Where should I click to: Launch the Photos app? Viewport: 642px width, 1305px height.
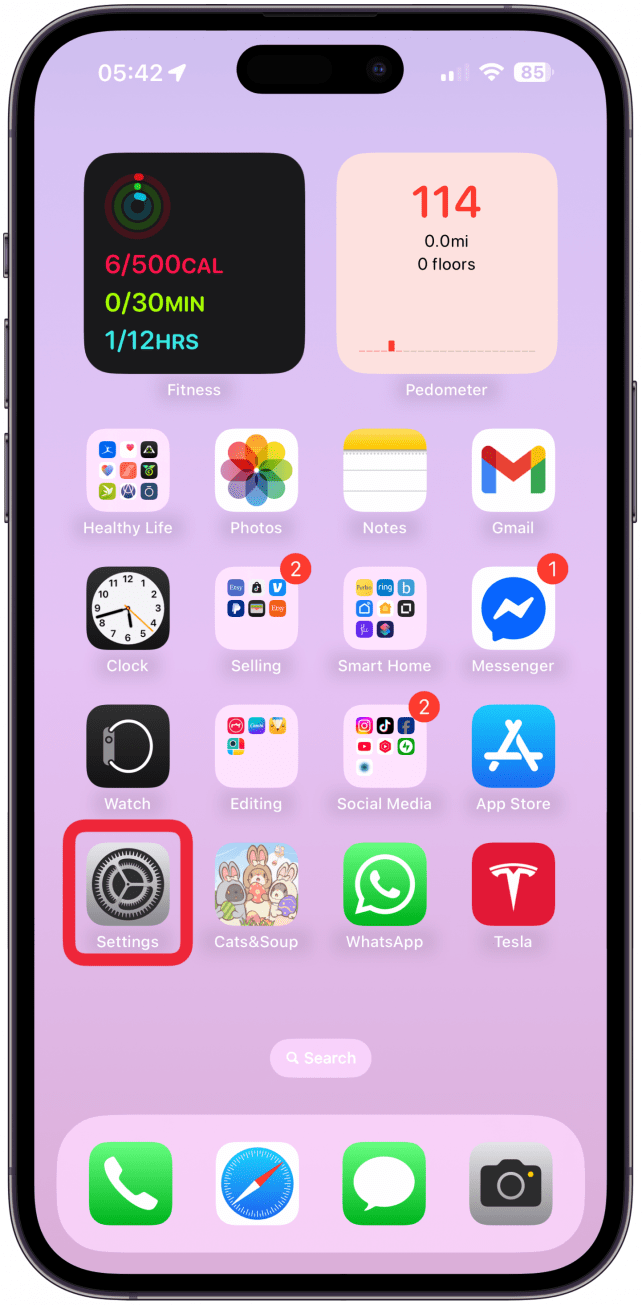(256, 471)
